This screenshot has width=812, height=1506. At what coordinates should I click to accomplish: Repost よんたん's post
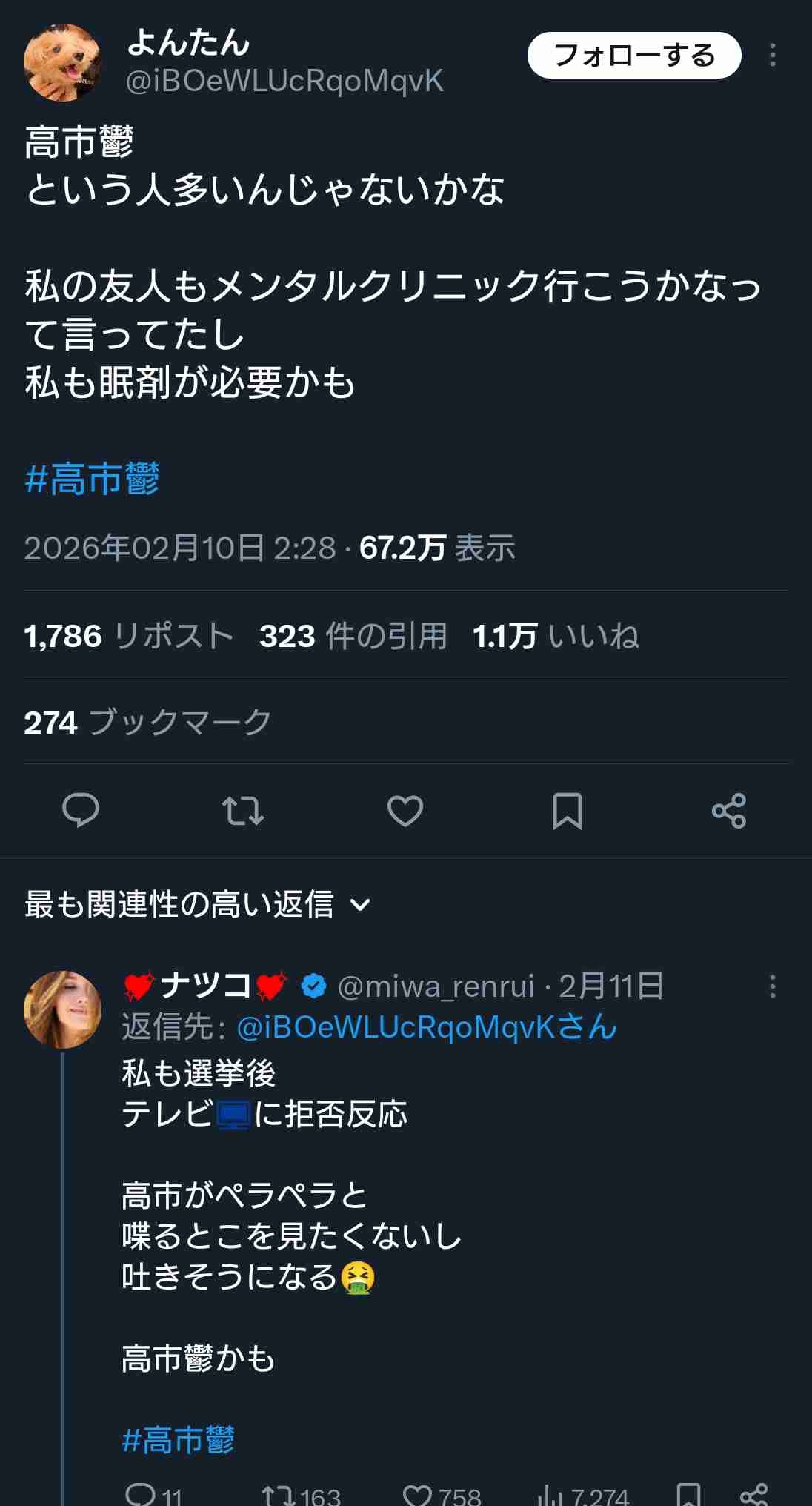pos(243,810)
